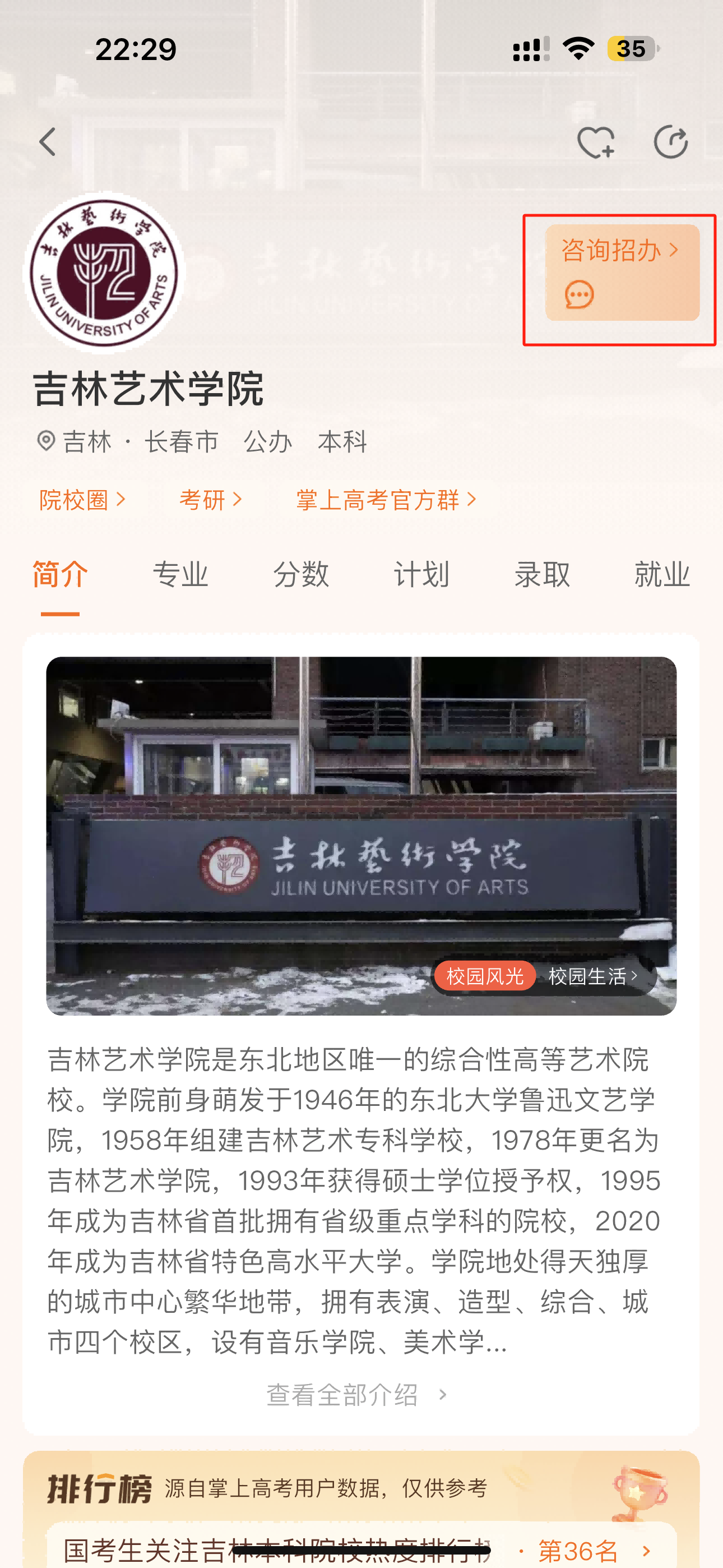The height and width of the screenshot is (1568, 723).
Task: Open the 考研 link
Action: coord(211,500)
